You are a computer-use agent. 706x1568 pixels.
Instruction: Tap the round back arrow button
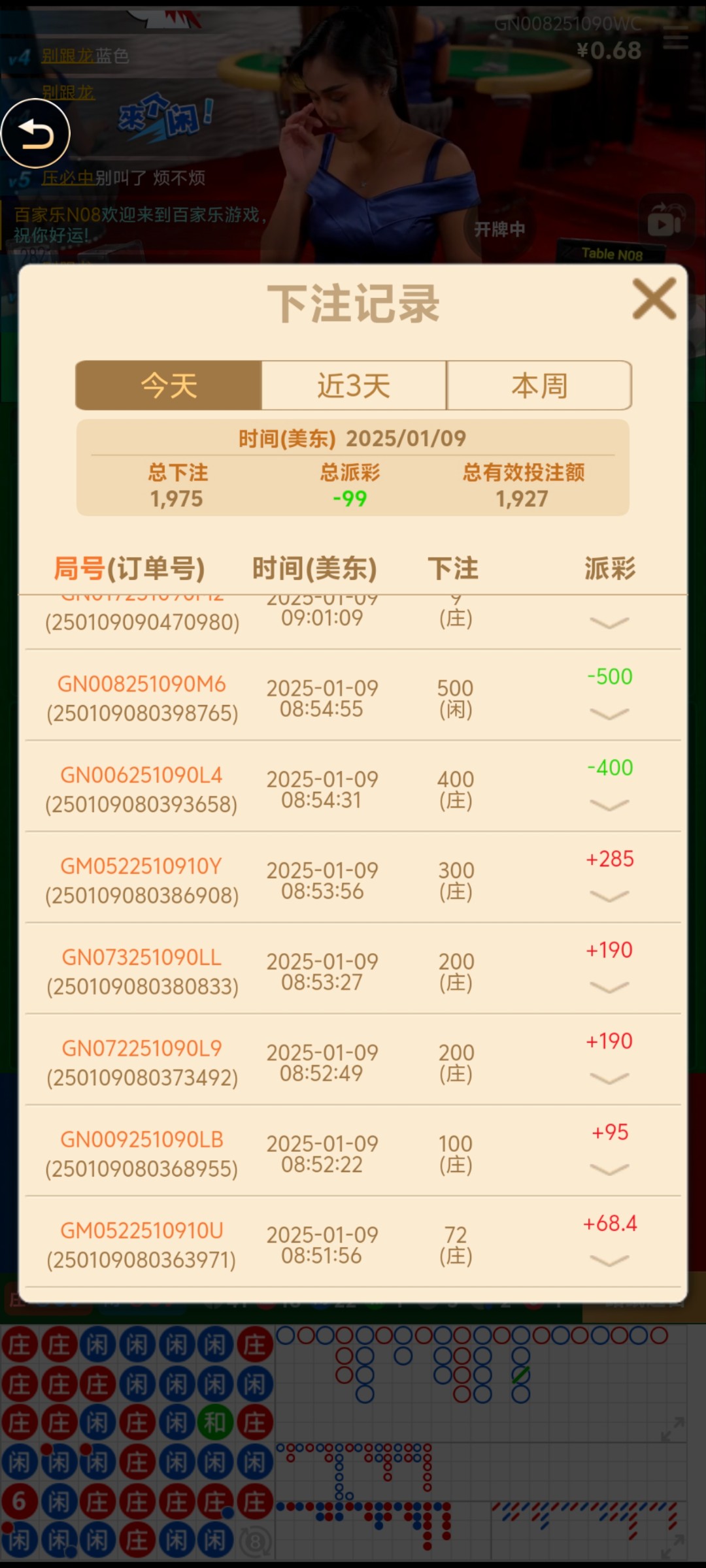coord(35,134)
